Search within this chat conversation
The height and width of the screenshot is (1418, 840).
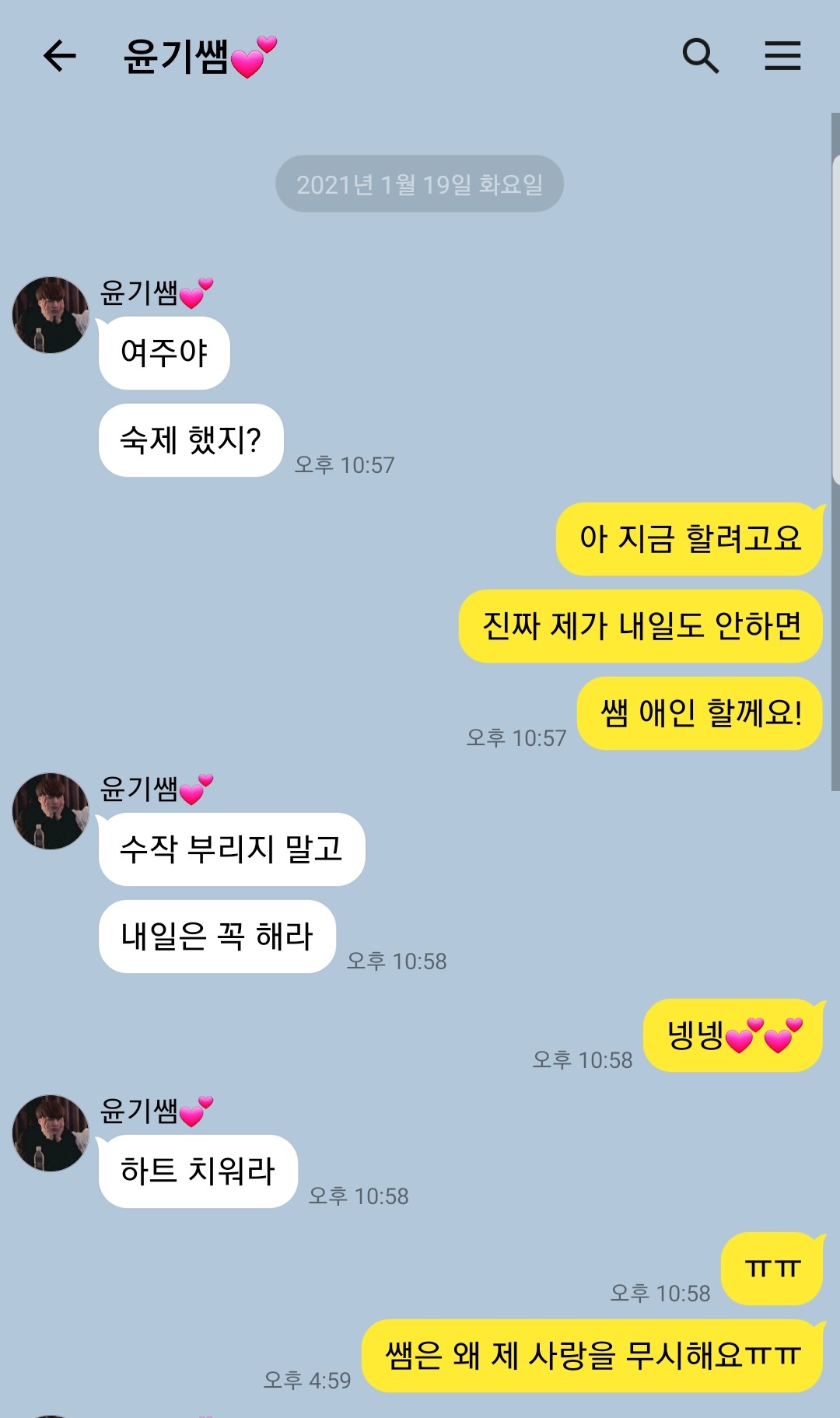(700, 56)
